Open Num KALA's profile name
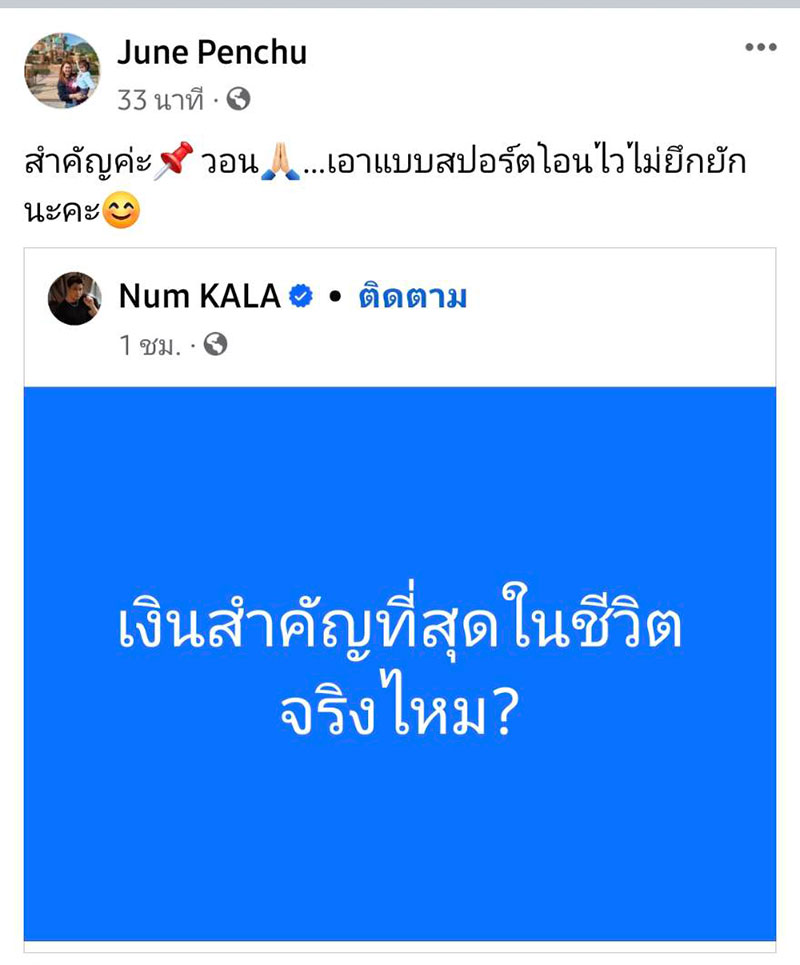This screenshot has width=800, height=965. (x=199, y=298)
